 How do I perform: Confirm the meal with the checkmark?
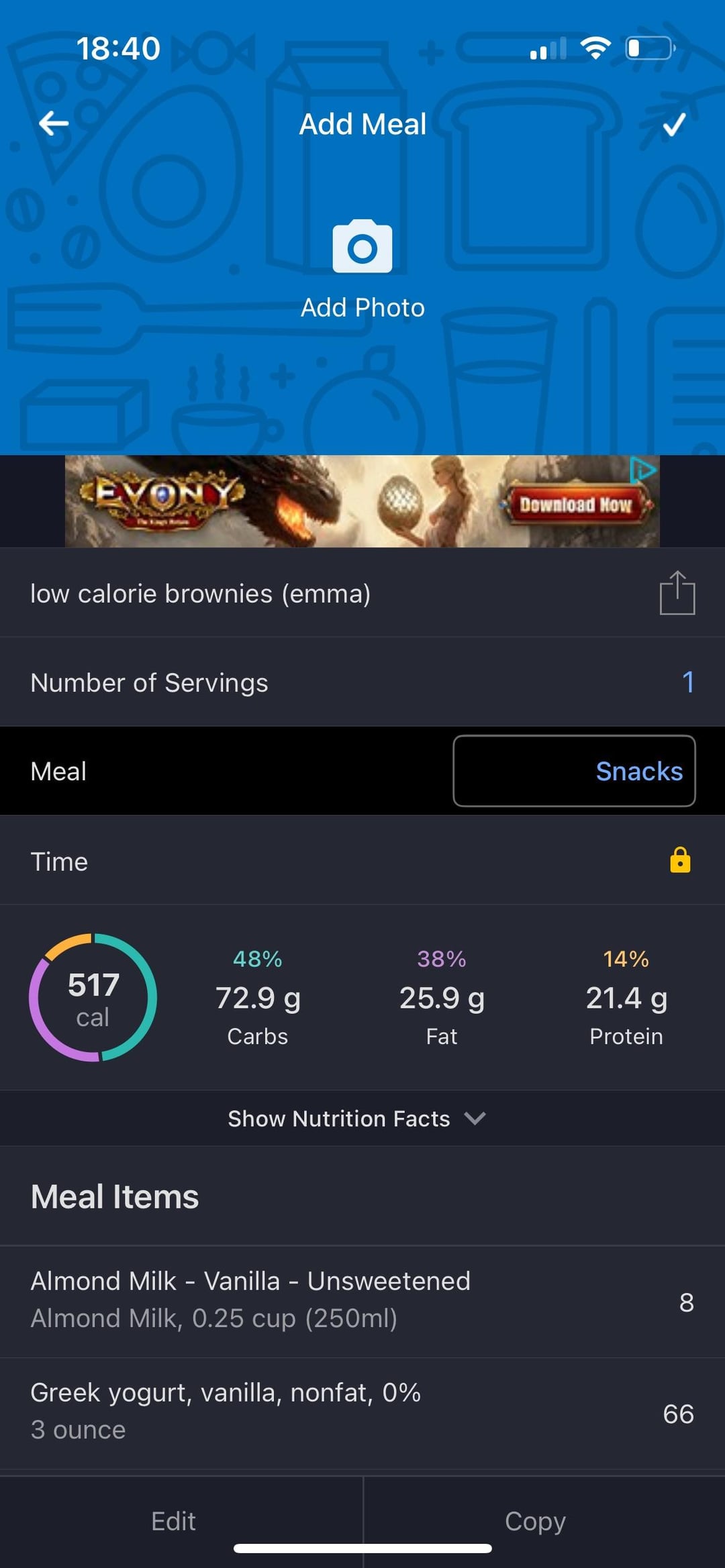(674, 124)
